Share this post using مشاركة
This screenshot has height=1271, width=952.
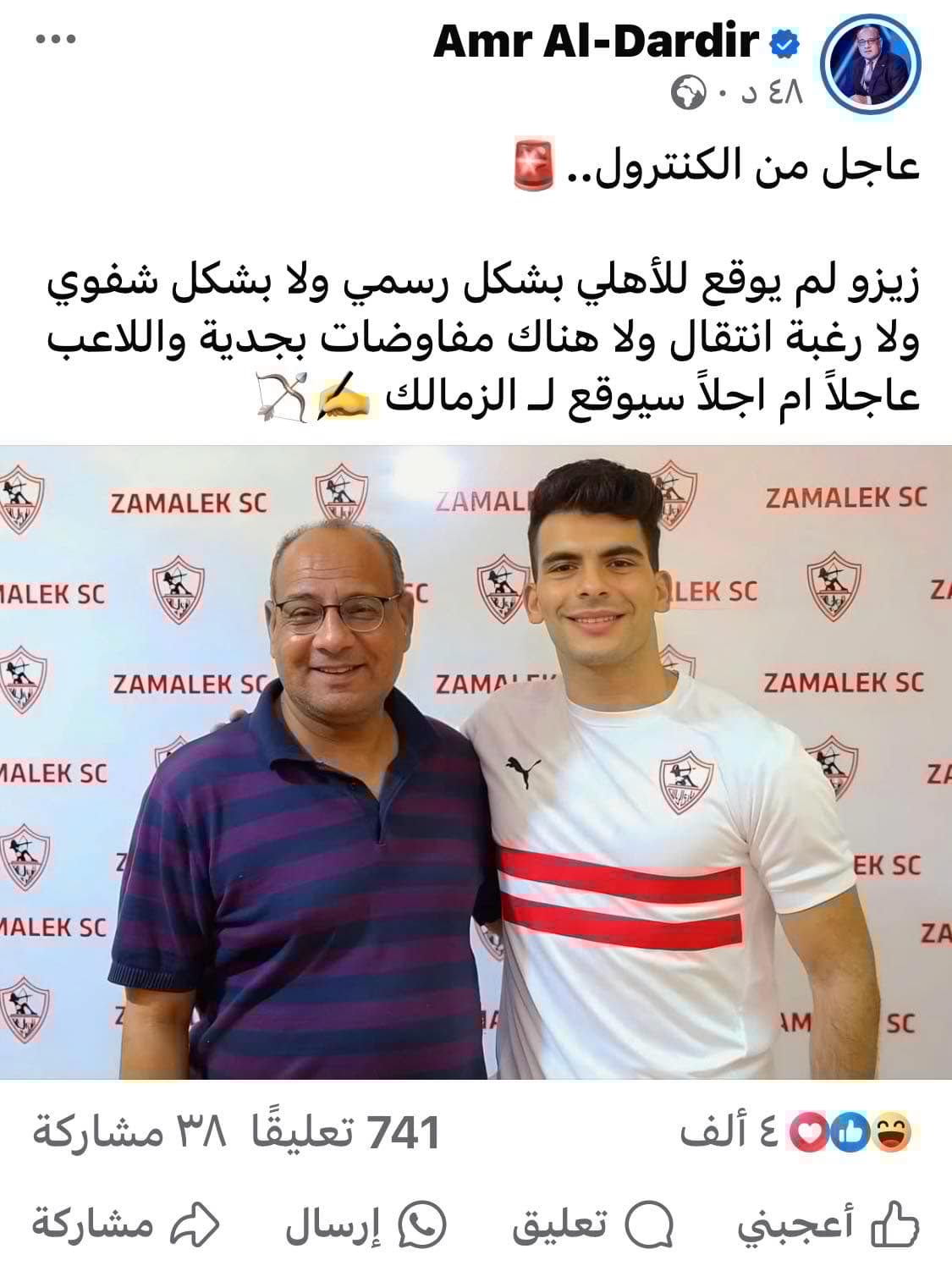coord(125,1225)
